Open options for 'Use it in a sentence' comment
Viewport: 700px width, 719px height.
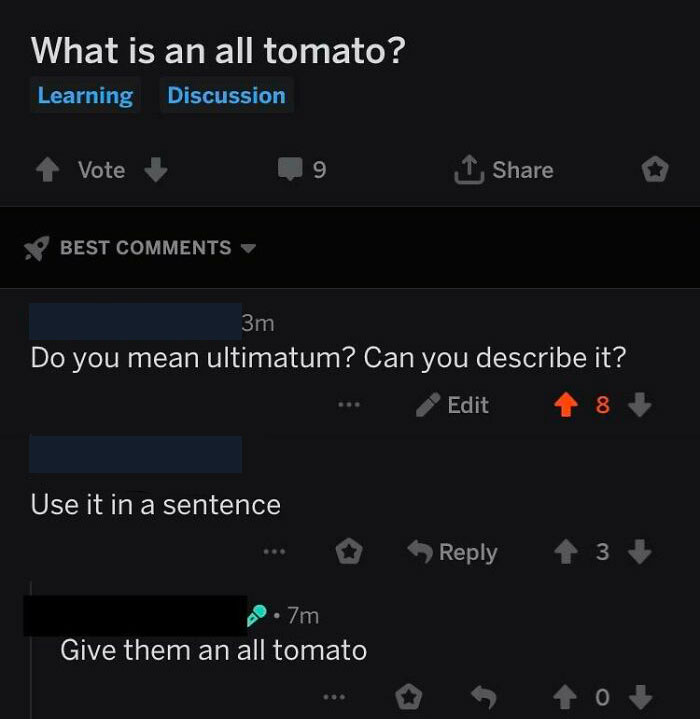(274, 552)
